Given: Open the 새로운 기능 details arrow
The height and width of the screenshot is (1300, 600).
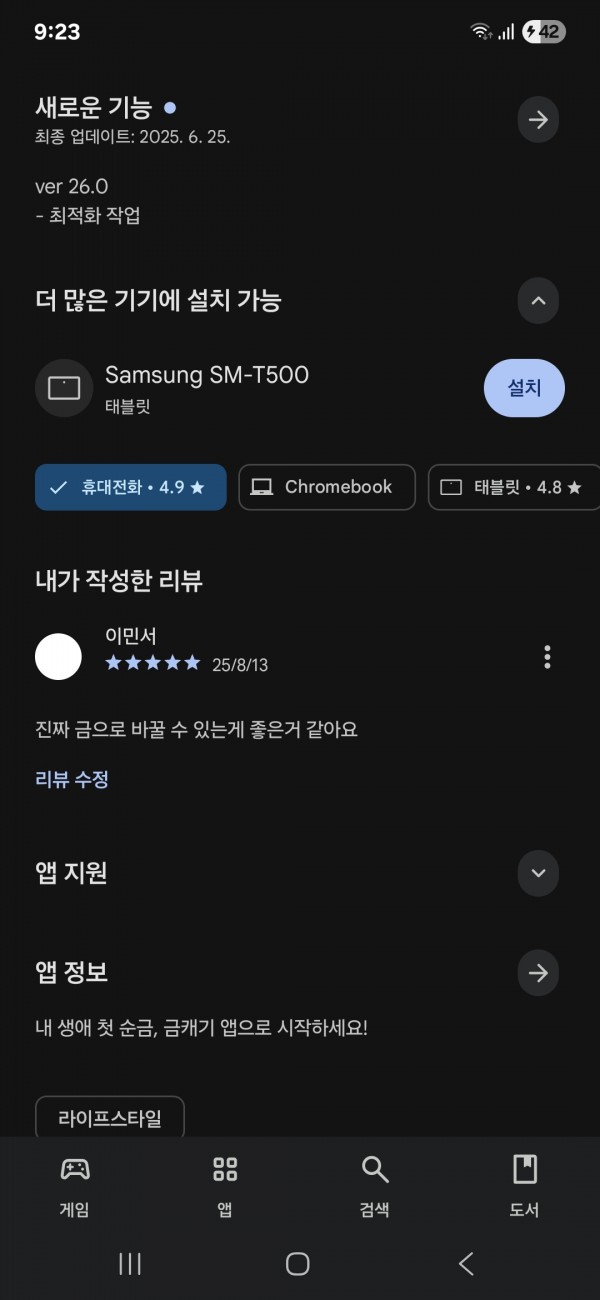Looking at the screenshot, I should [x=538, y=120].
